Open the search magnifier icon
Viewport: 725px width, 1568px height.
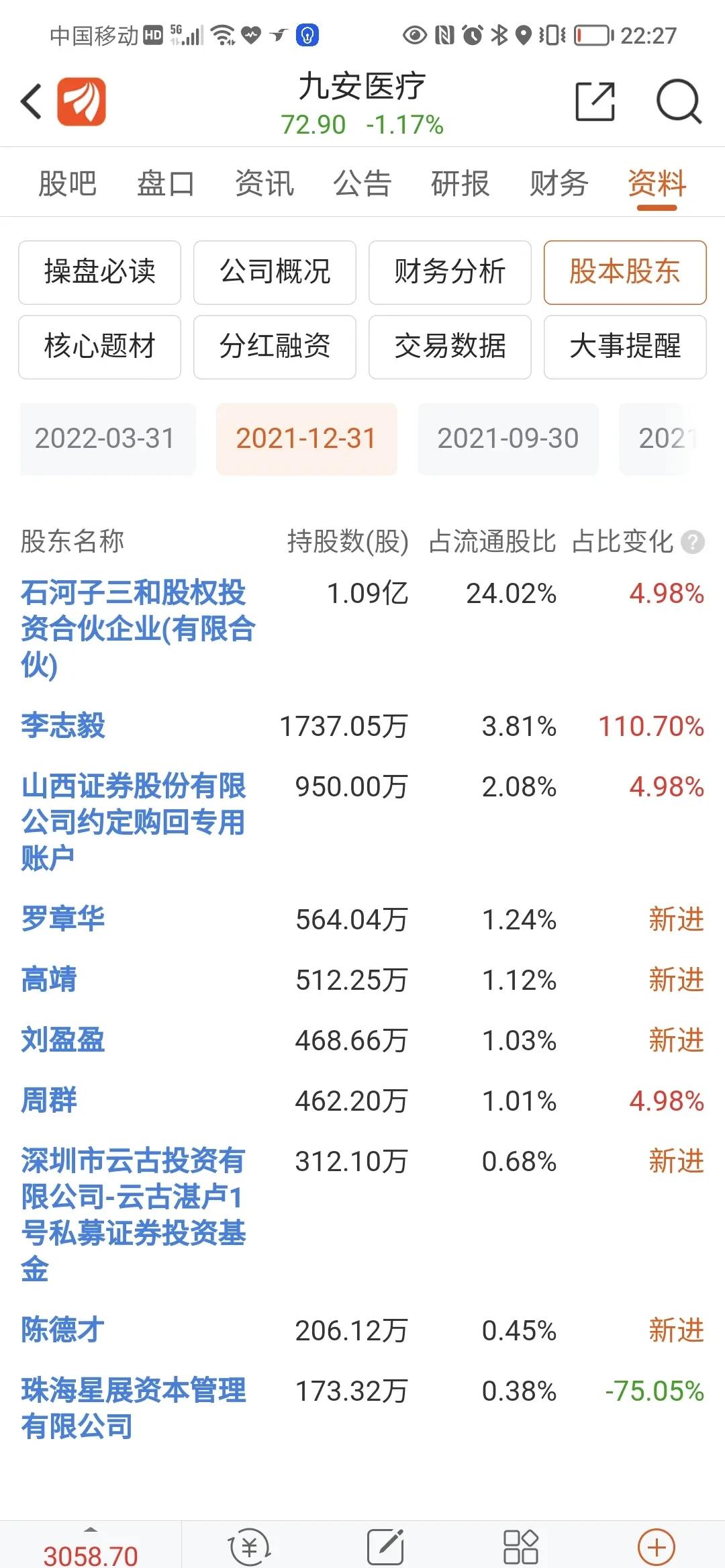pos(679,101)
